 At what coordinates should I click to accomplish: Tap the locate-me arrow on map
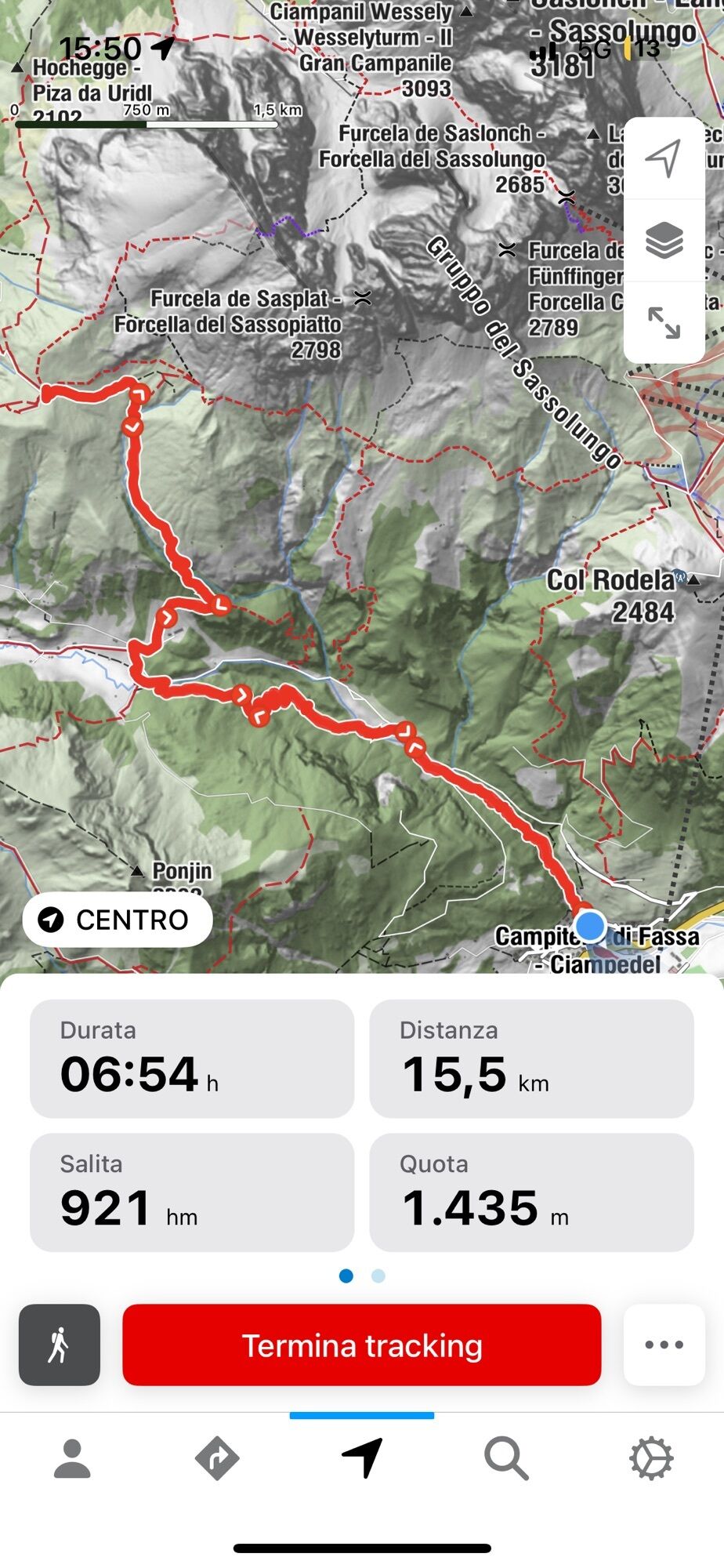(x=664, y=159)
